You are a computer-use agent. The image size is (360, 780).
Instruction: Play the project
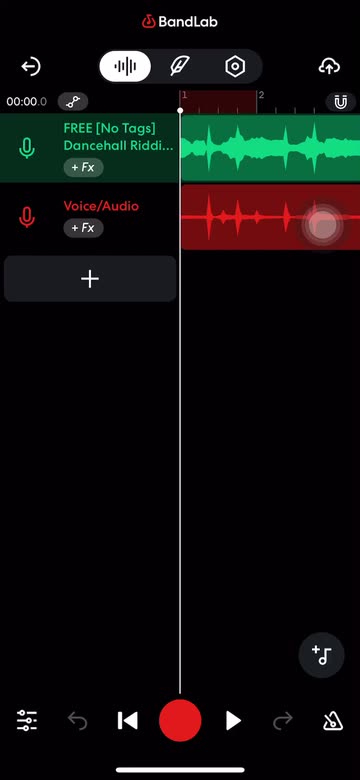coord(233,720)
